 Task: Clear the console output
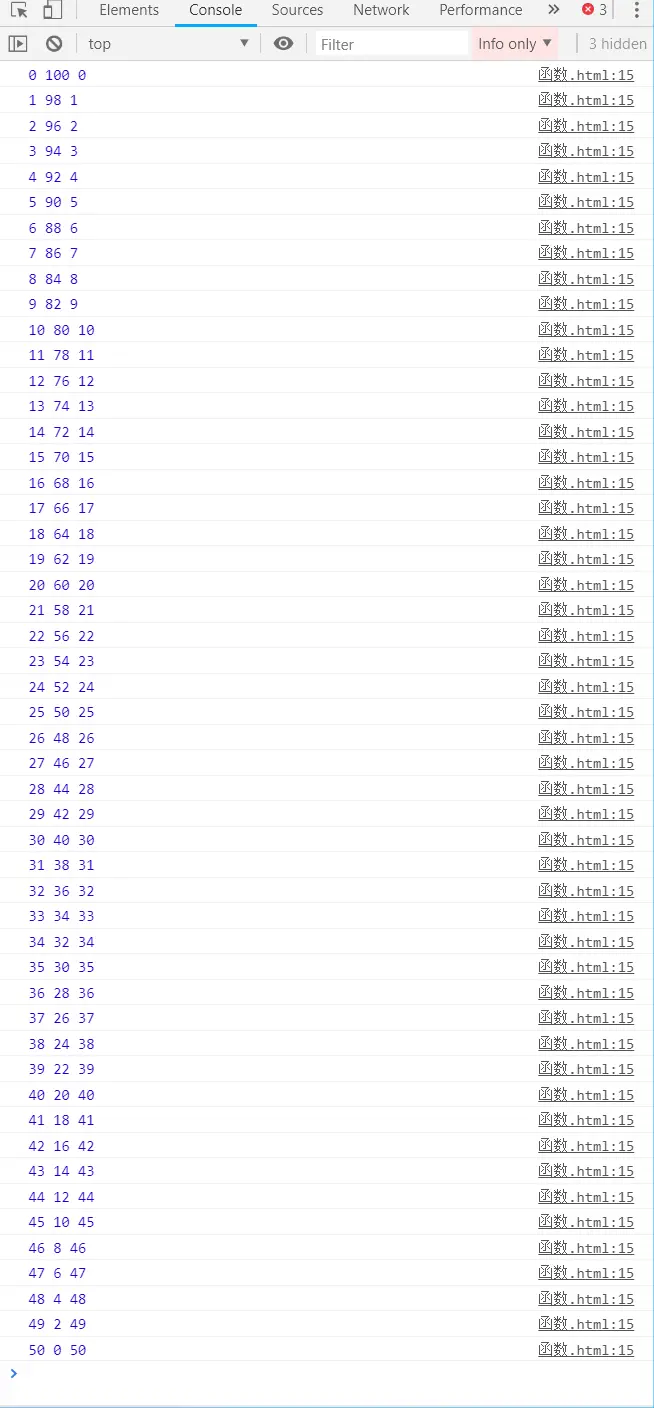(54, 44)
